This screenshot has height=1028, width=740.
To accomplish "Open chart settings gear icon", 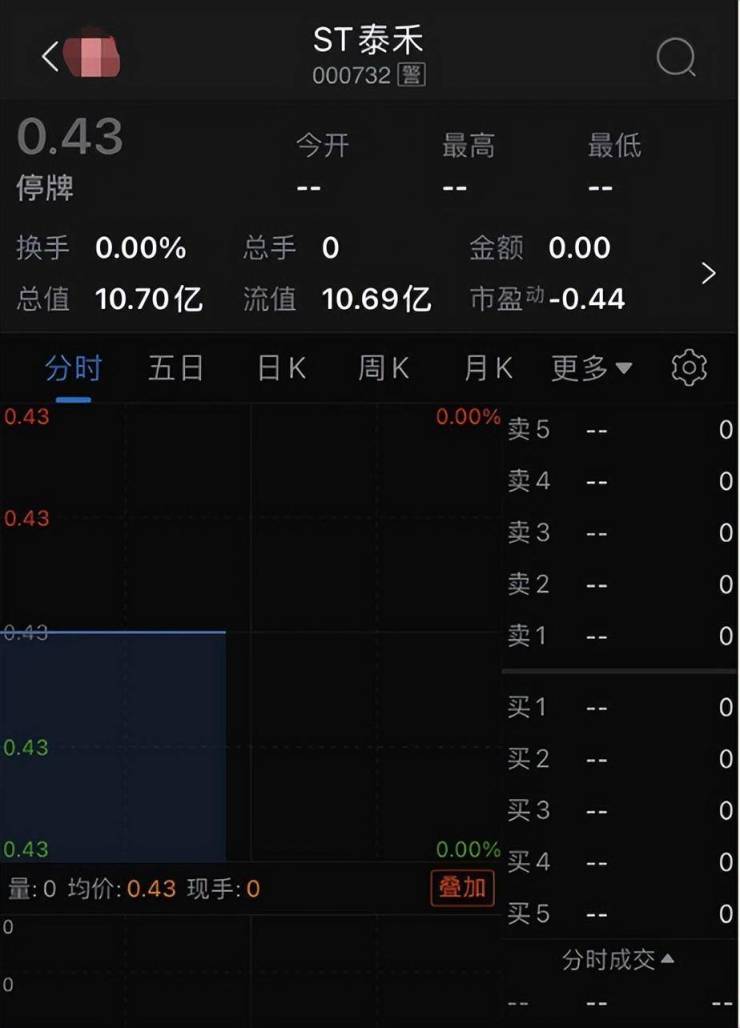I will coord(689,368).
